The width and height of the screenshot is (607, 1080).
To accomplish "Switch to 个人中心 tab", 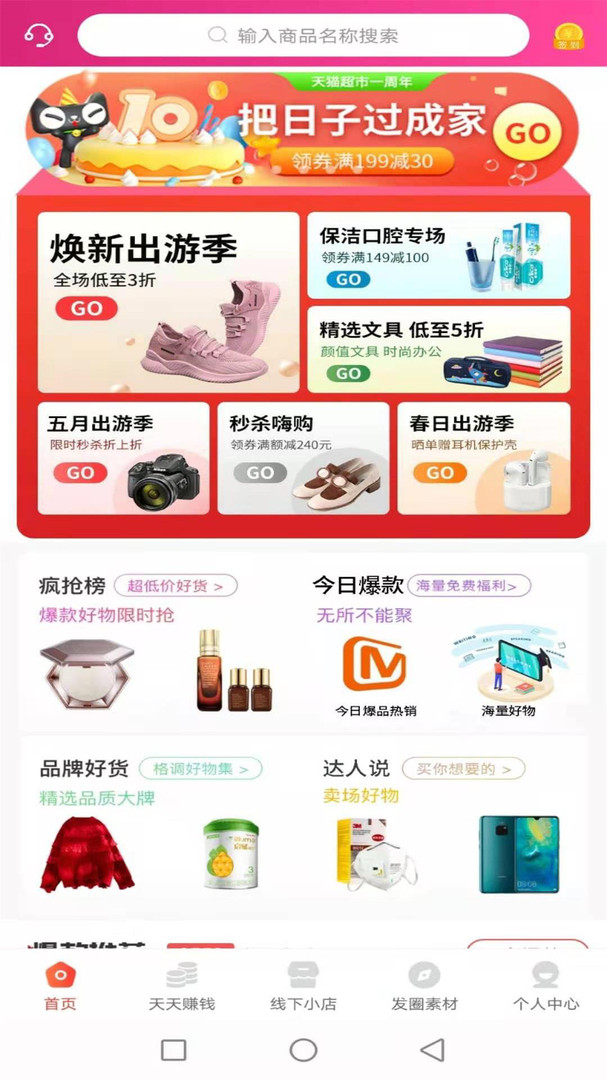I will [x=545, y=986].
